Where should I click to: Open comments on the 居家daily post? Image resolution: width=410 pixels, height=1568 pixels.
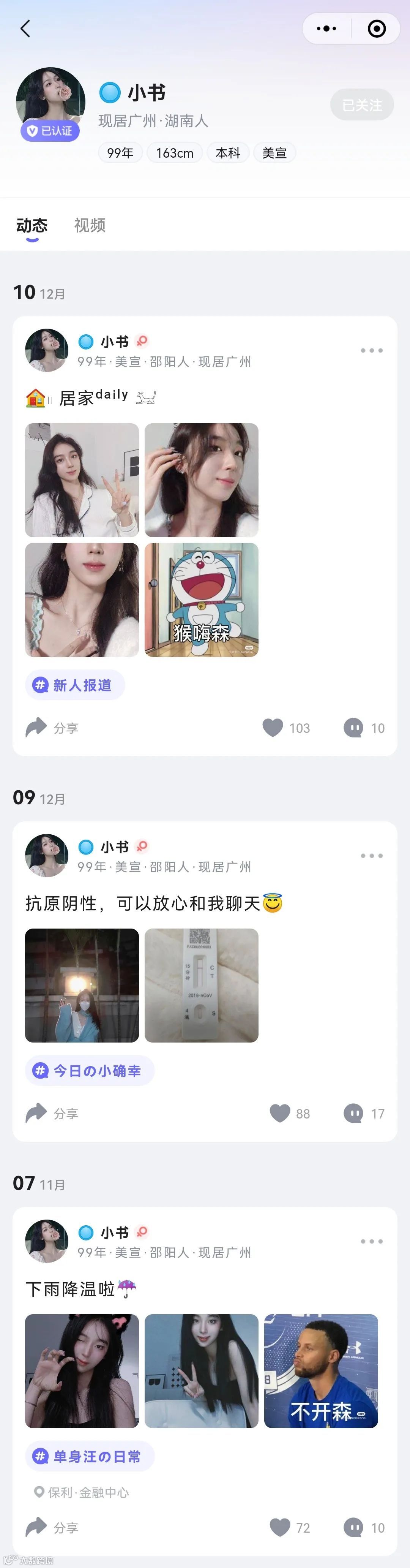point(364,728)
